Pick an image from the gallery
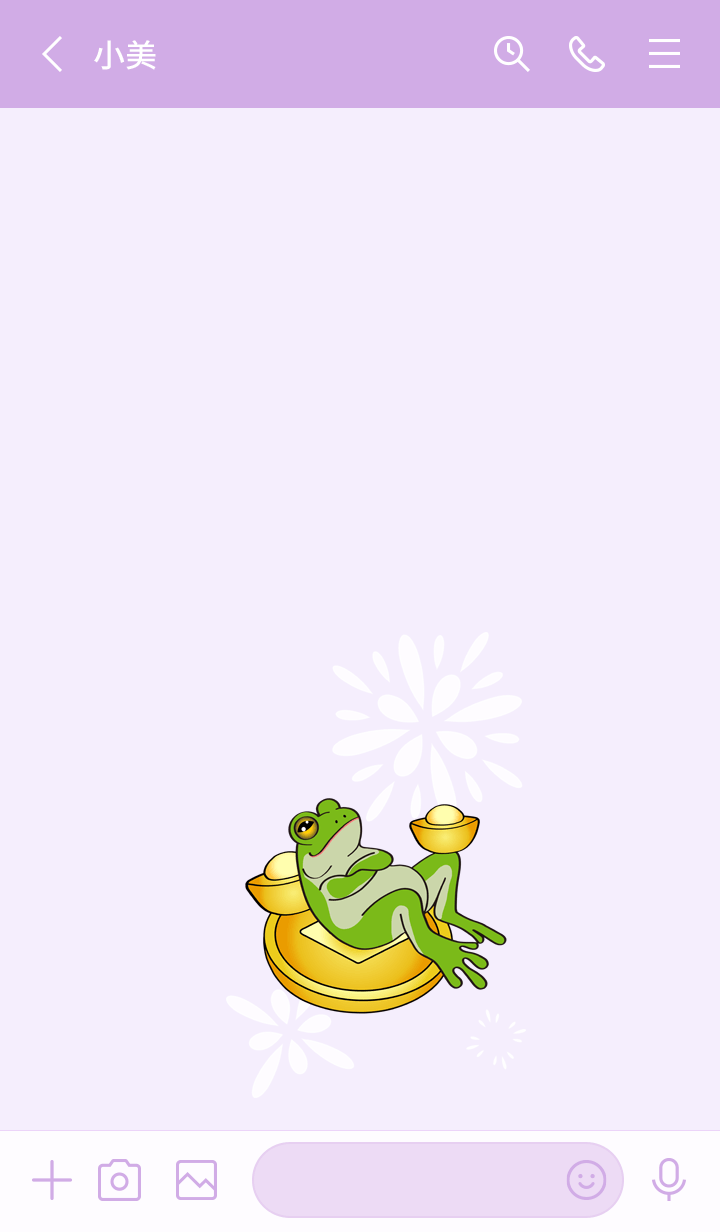Screen dimensions: 720x1232 [x=196, y=1180]
